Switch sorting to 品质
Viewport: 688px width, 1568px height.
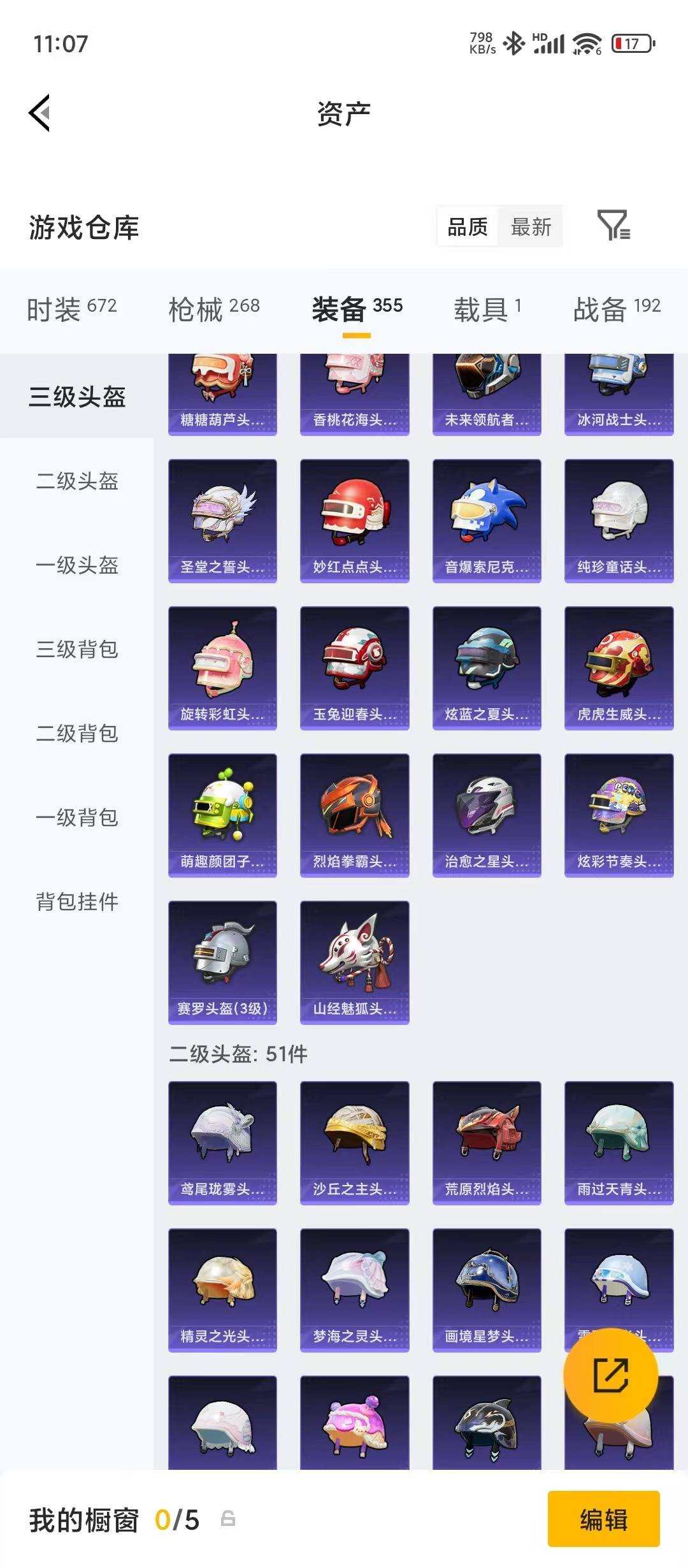click(x=467, y=228)
